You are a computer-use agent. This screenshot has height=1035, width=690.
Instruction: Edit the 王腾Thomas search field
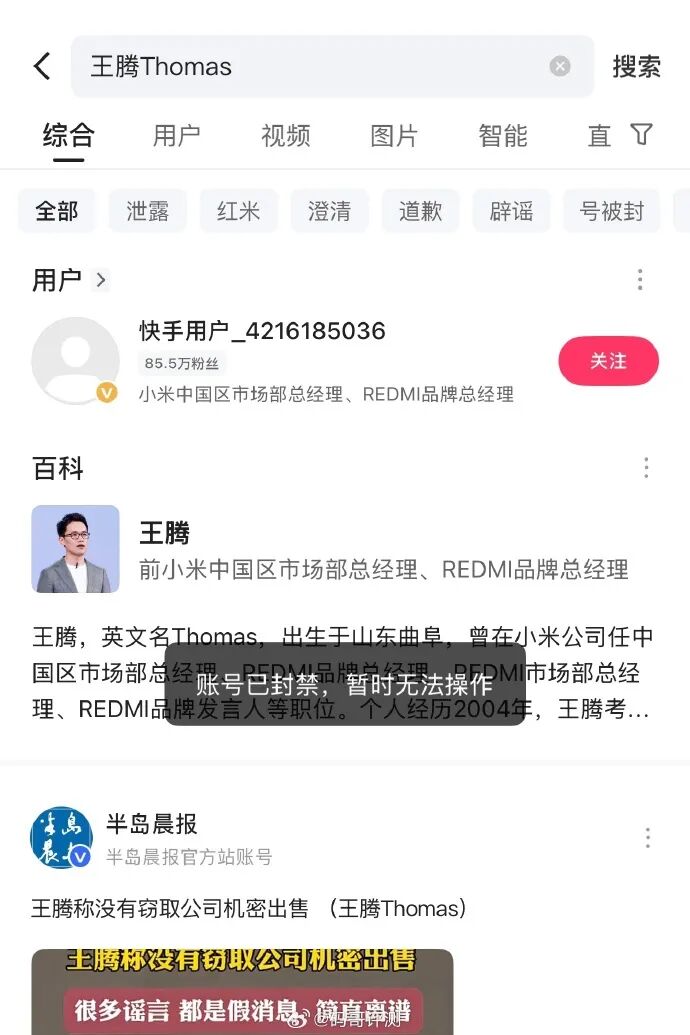click(310, 67)
